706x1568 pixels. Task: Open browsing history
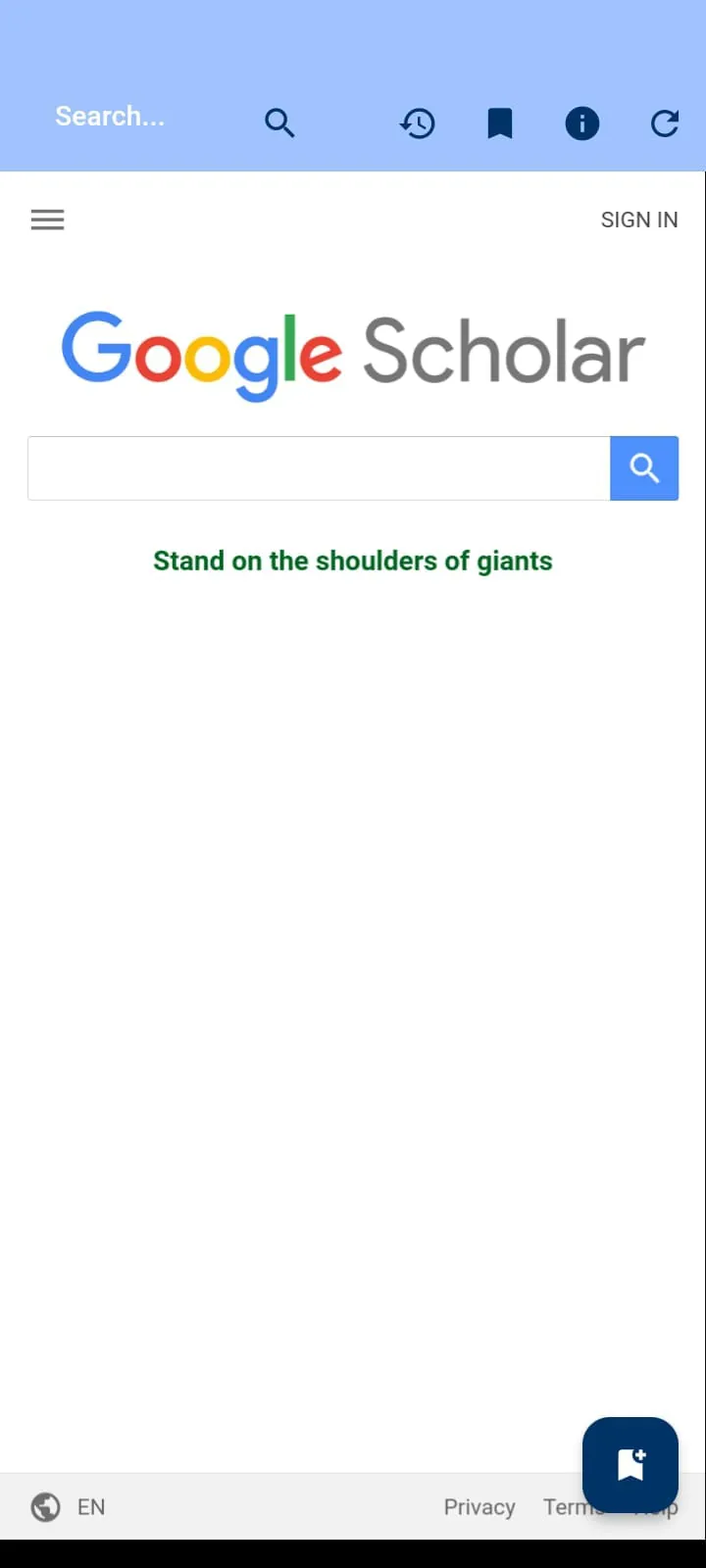418,123
